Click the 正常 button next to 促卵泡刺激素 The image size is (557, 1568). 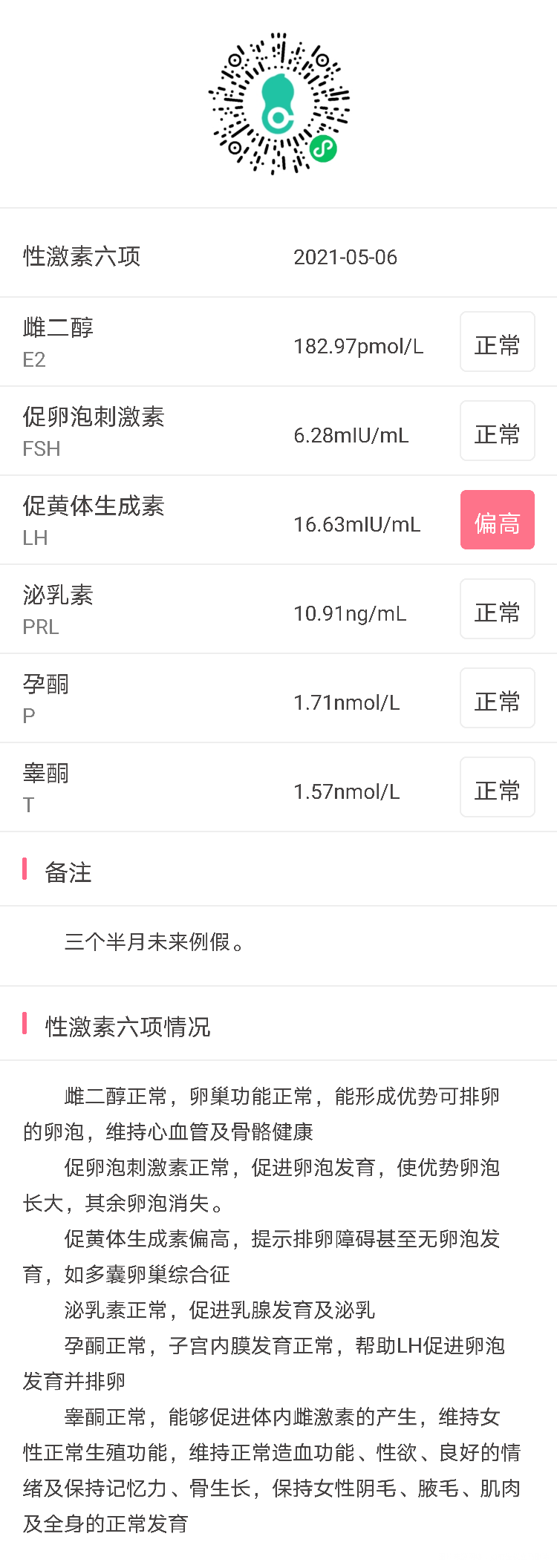point(498,431)
